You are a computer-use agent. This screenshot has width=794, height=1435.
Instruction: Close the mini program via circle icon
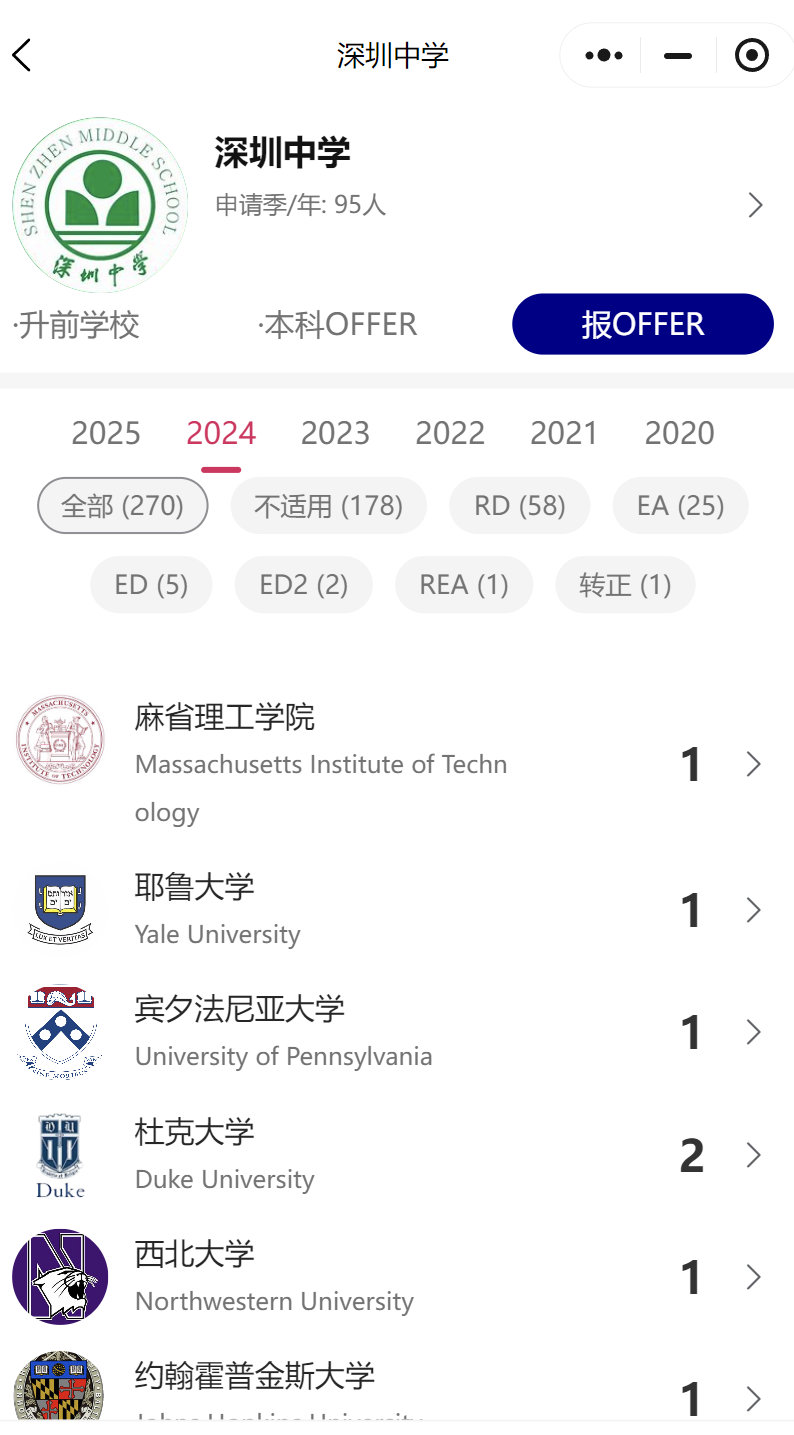coord(751,56)
